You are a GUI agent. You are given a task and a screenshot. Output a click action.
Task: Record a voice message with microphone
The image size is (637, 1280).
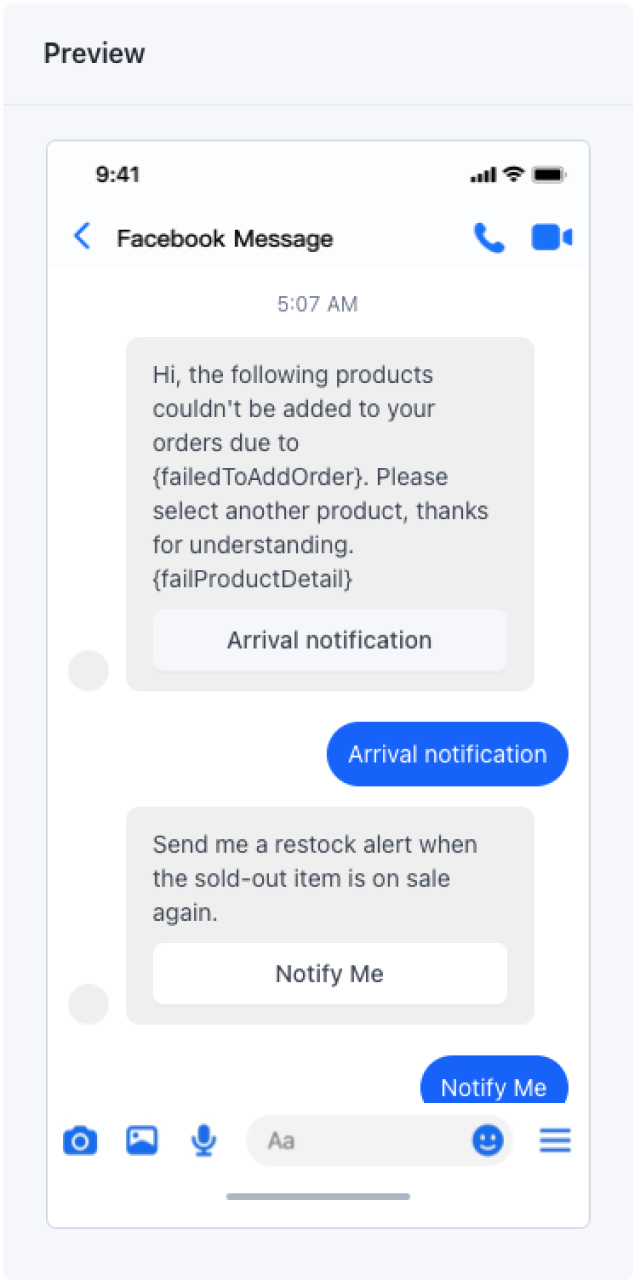204,1140
